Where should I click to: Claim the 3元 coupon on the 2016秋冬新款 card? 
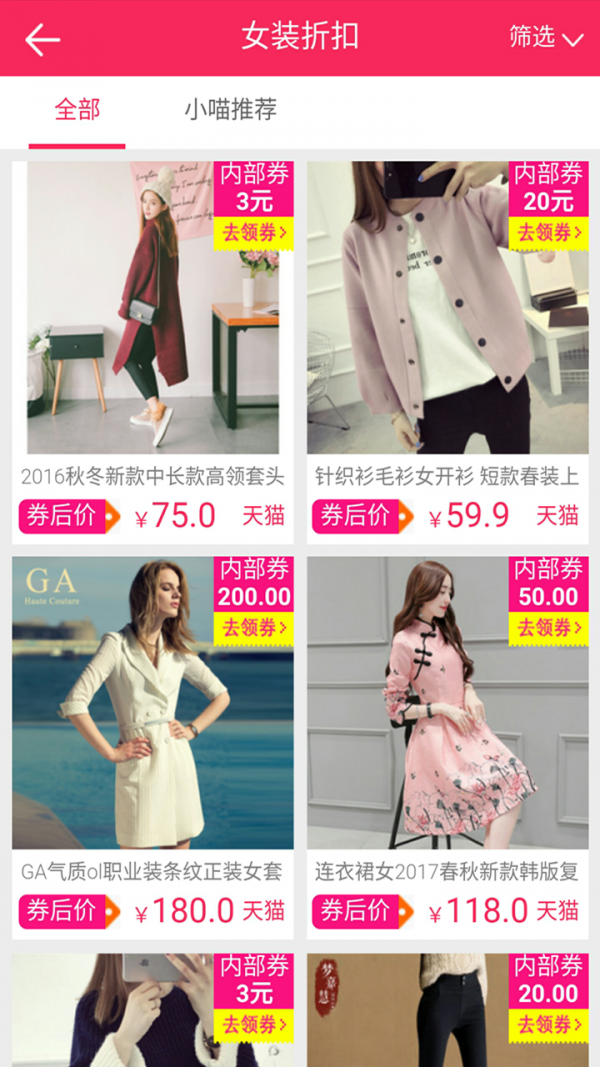[x=254, y=233]
